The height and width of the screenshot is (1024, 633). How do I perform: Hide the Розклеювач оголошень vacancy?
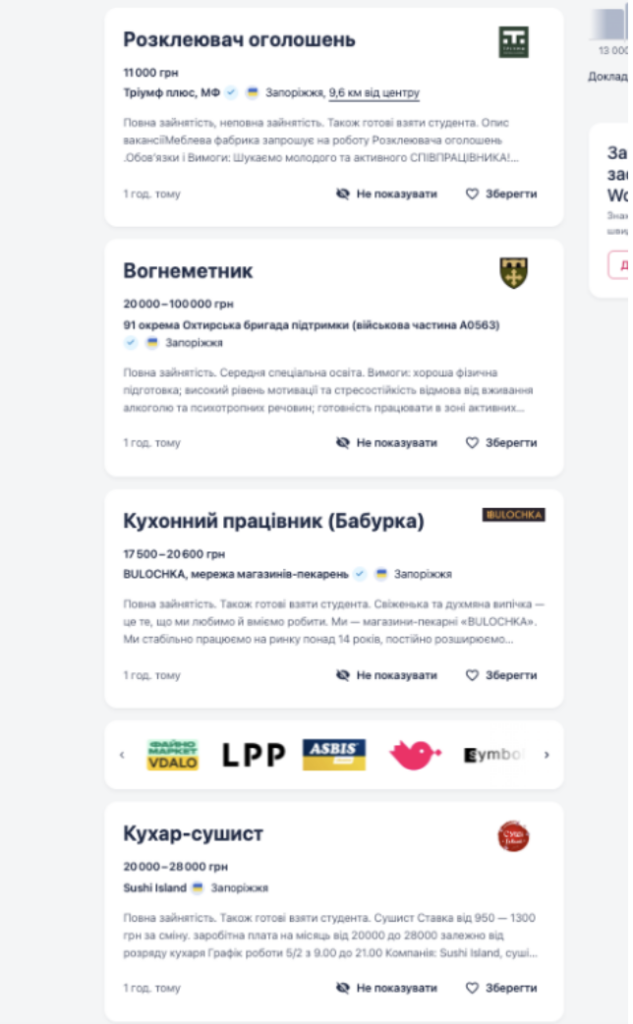(387, 194)
